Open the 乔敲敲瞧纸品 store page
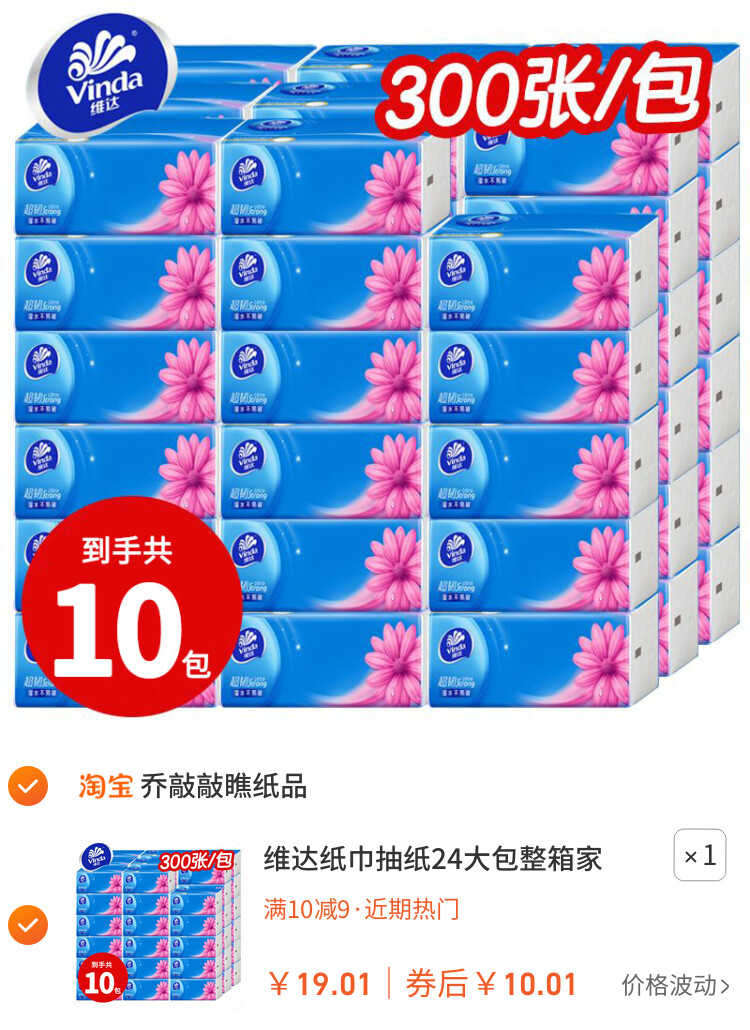 pos(223,787)
